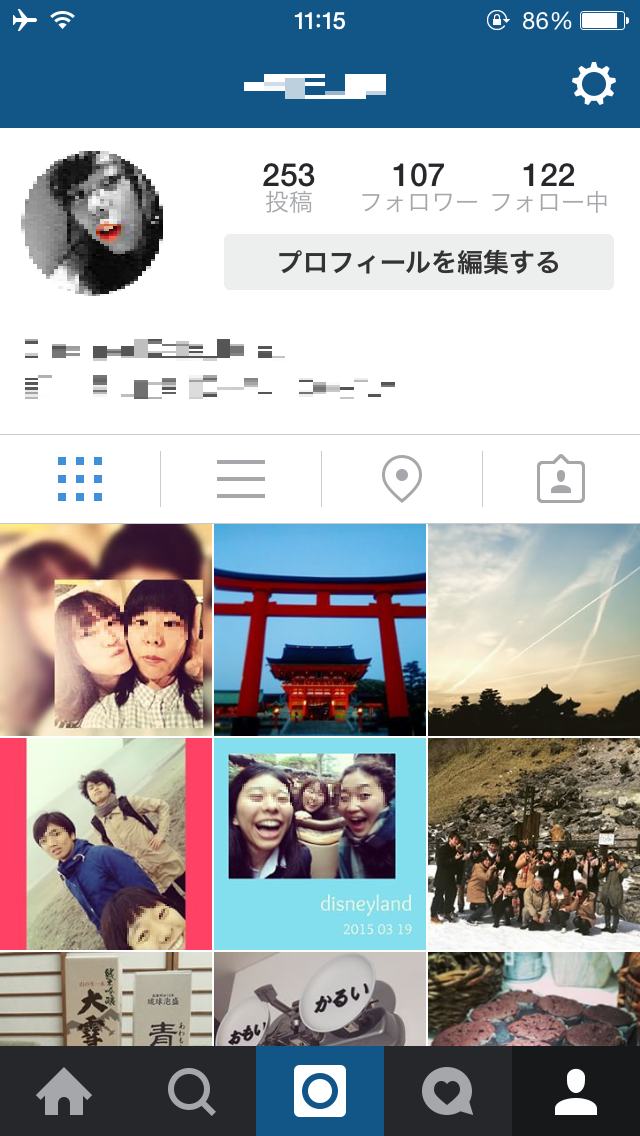
Task: Open the camera tab
Action: point(320,1091)
